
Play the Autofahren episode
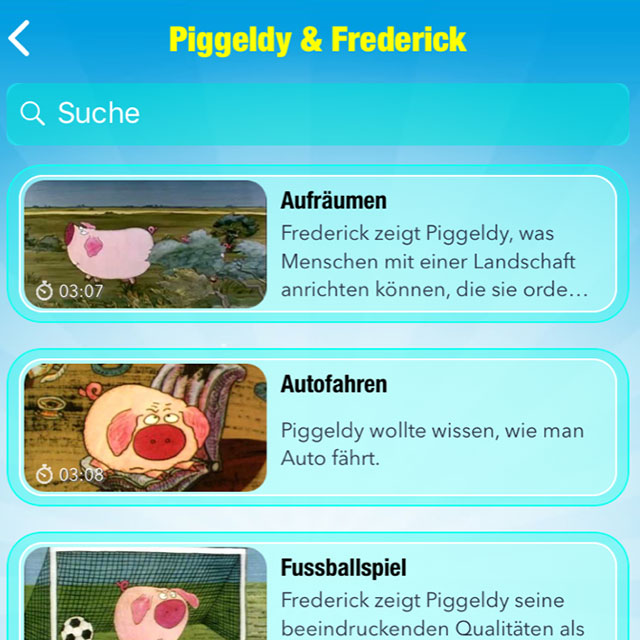(x=145, y=427)
